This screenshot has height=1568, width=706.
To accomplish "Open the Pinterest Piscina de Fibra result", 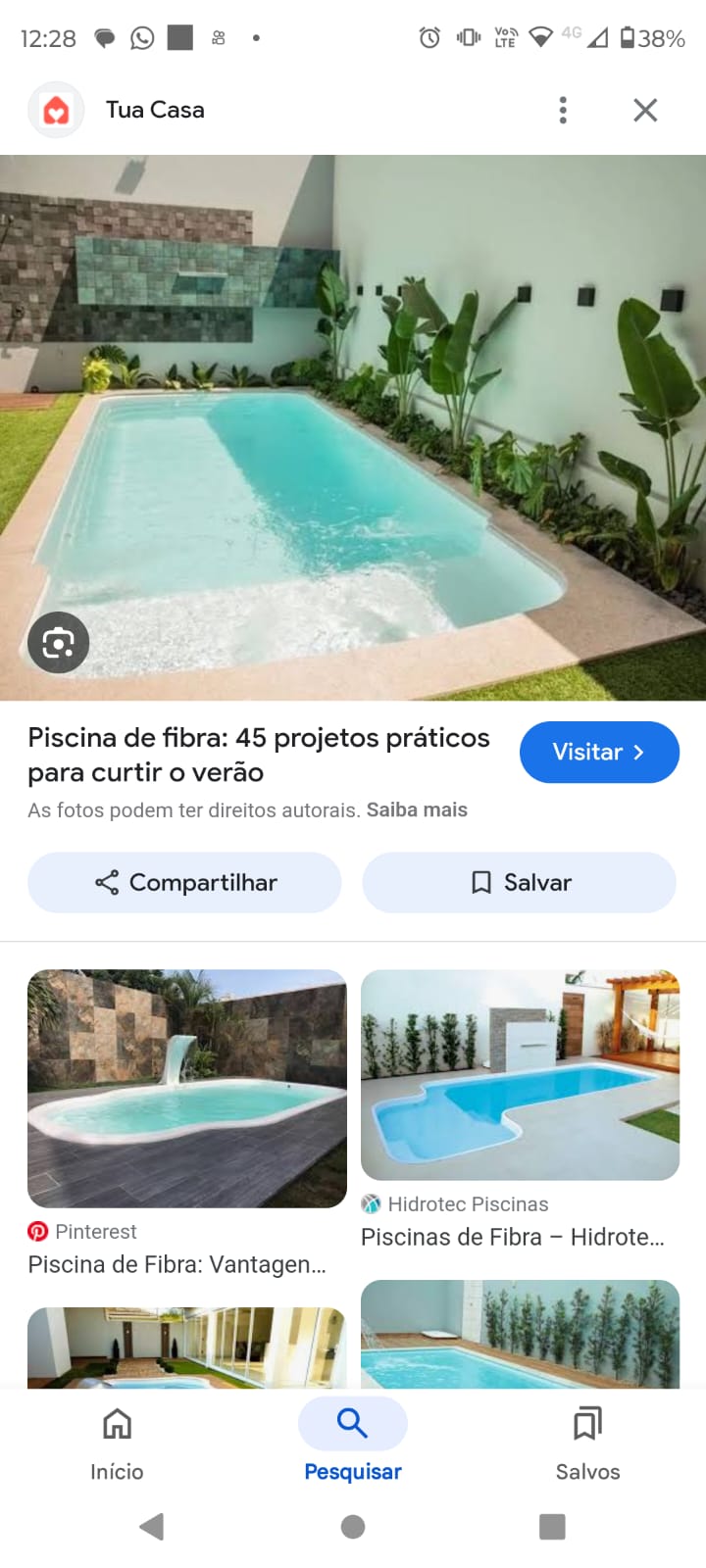I will (186, 1088).
